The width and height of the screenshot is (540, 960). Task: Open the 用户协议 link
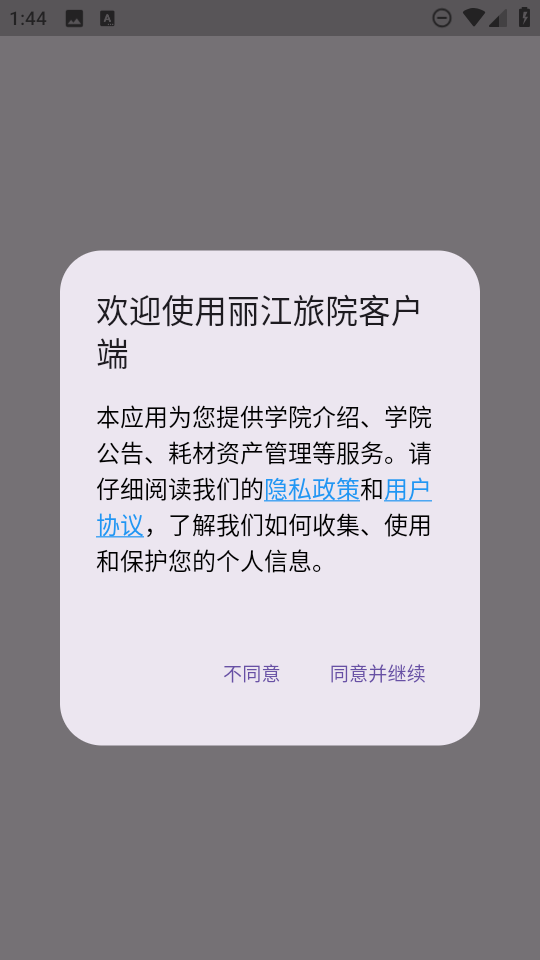(408, 489)
